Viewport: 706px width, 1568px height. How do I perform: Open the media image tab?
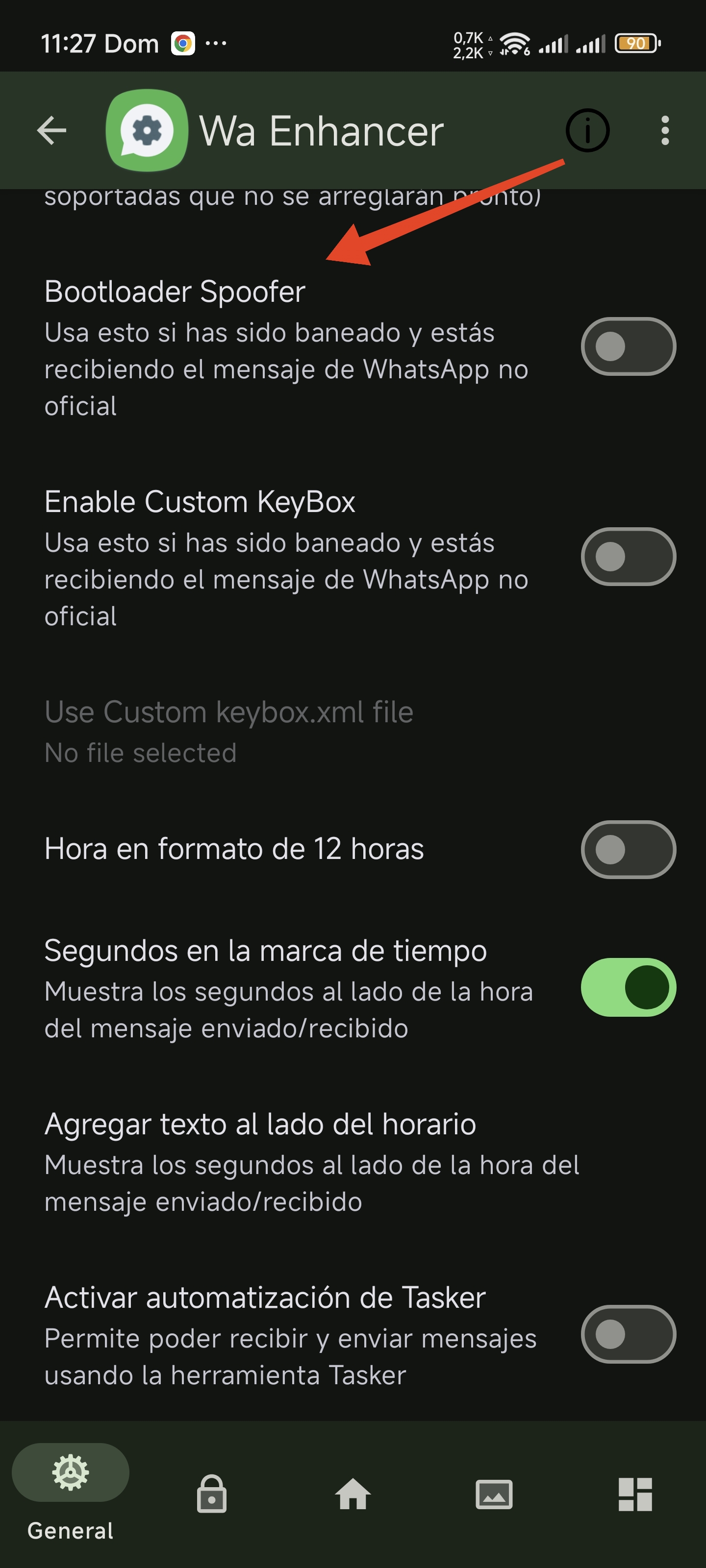pyautogui.click(x=493, y=1494)
